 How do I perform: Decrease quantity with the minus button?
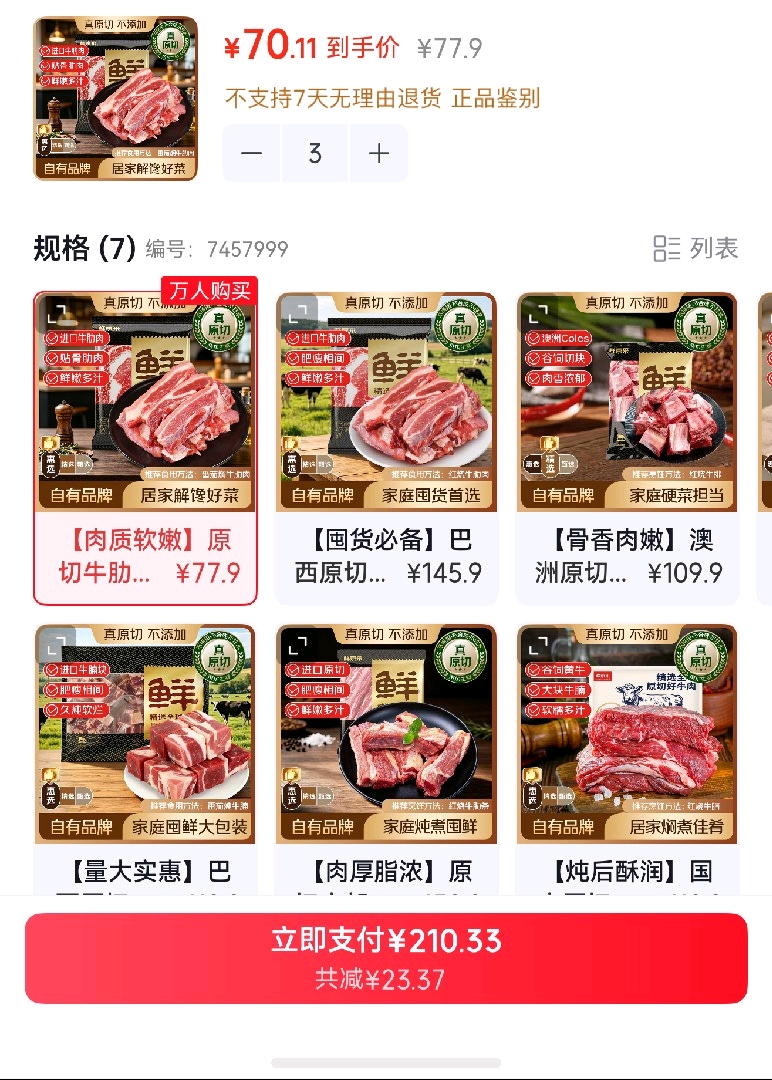point(251,153)
